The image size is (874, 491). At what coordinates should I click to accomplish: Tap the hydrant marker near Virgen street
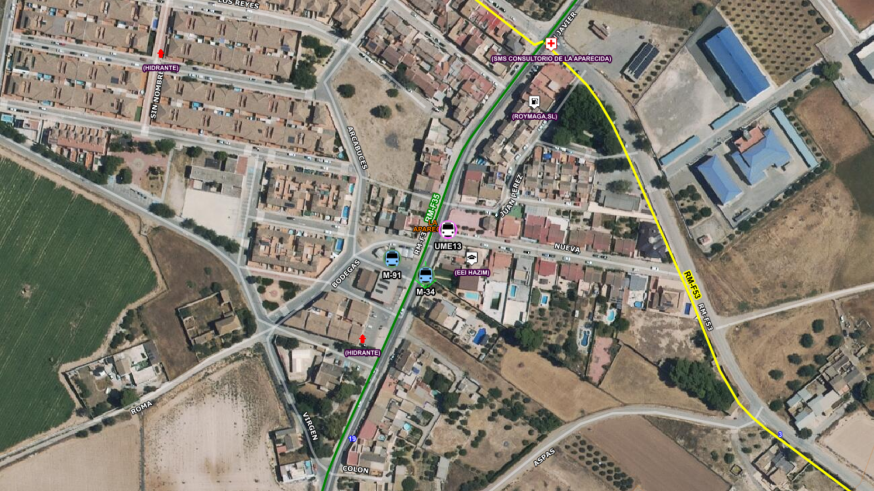362,339
